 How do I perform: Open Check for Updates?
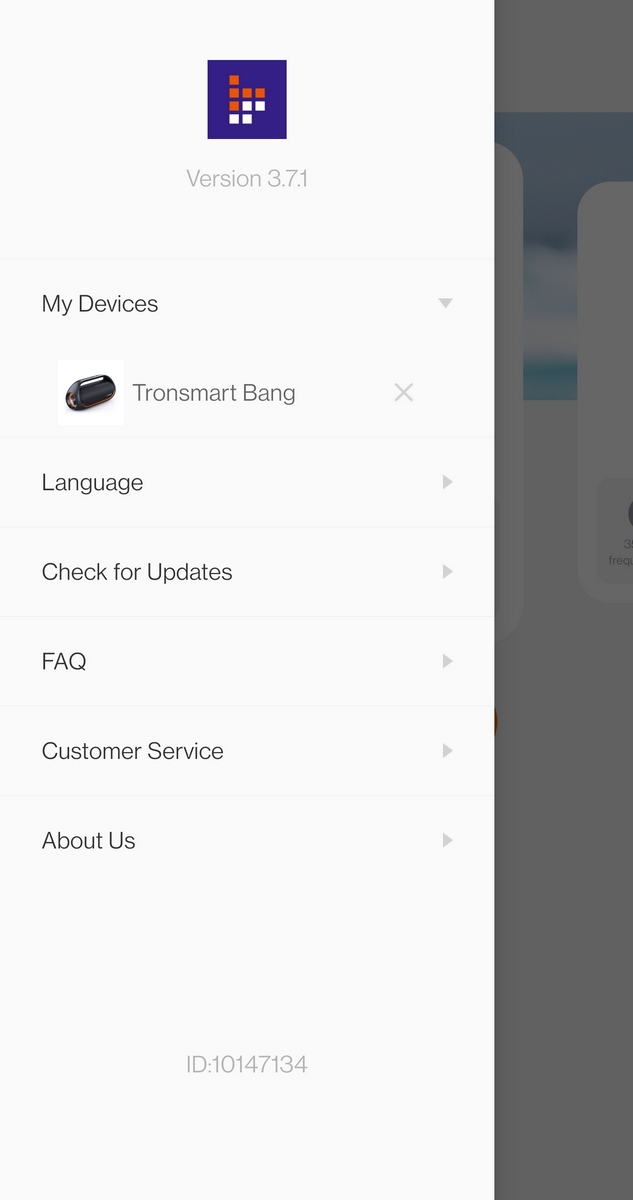[x=247, y=572]
